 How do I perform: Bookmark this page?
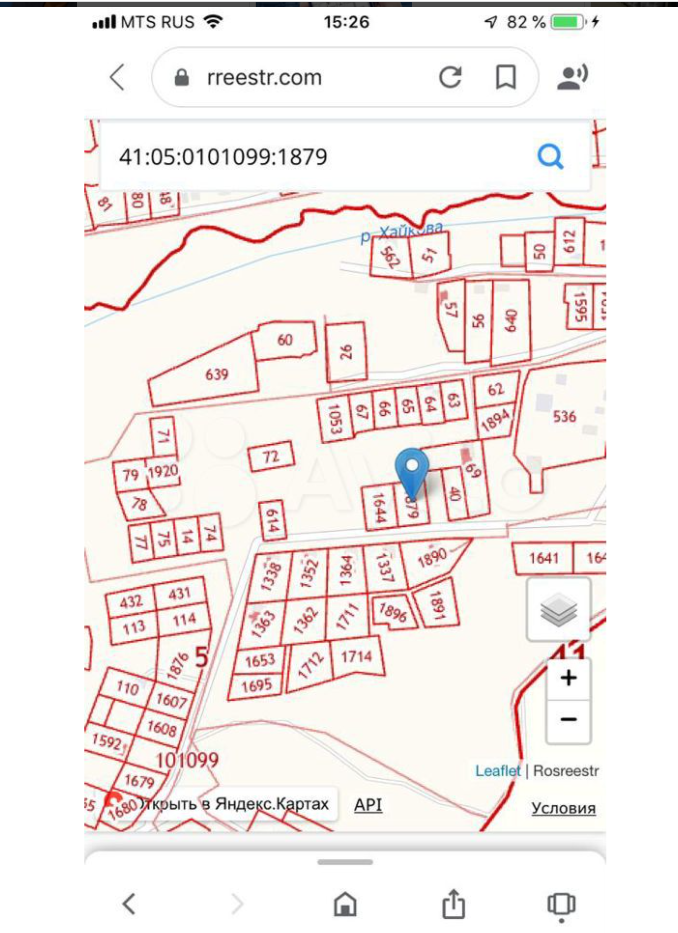(x=506, y=78)
